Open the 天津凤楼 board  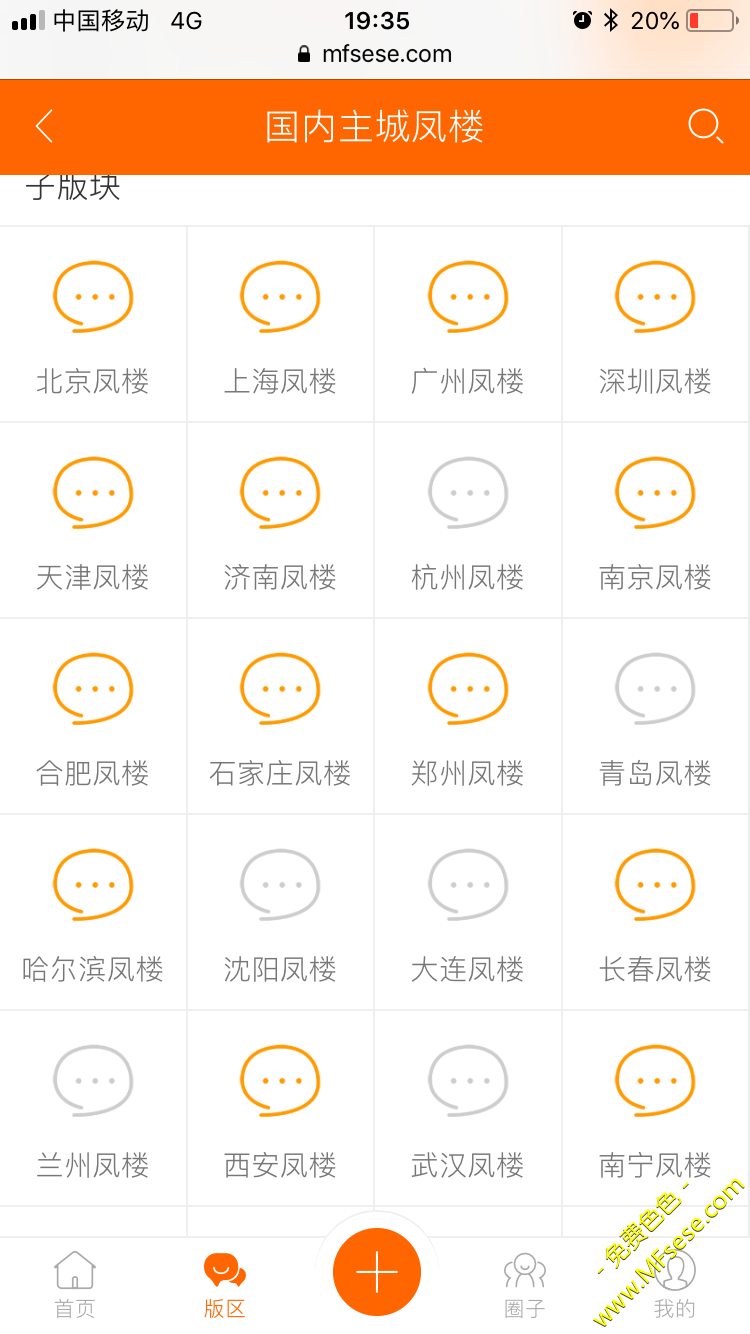coord(93,520)
